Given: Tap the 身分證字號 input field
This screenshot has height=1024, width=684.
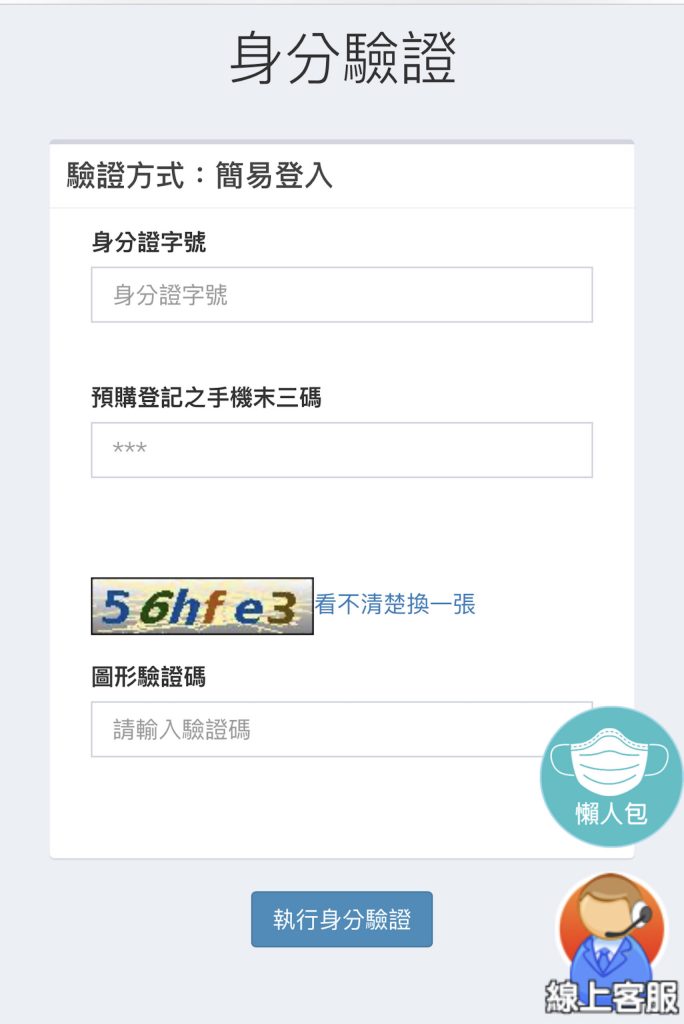Looking at the screenshot, I should pyautogui.click(x=341, y=295).
